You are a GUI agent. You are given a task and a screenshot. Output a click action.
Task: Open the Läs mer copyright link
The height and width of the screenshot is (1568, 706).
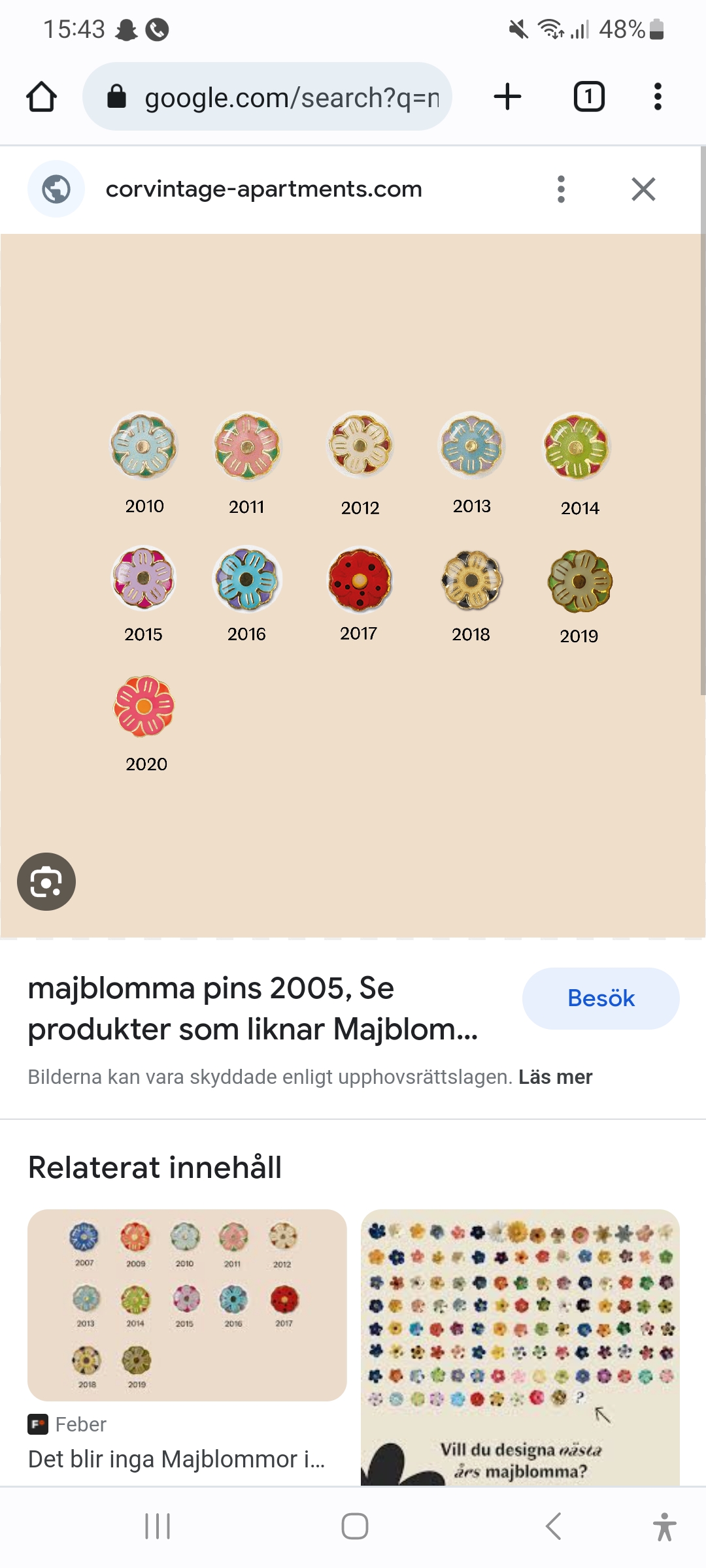[x=555, y=1077]
